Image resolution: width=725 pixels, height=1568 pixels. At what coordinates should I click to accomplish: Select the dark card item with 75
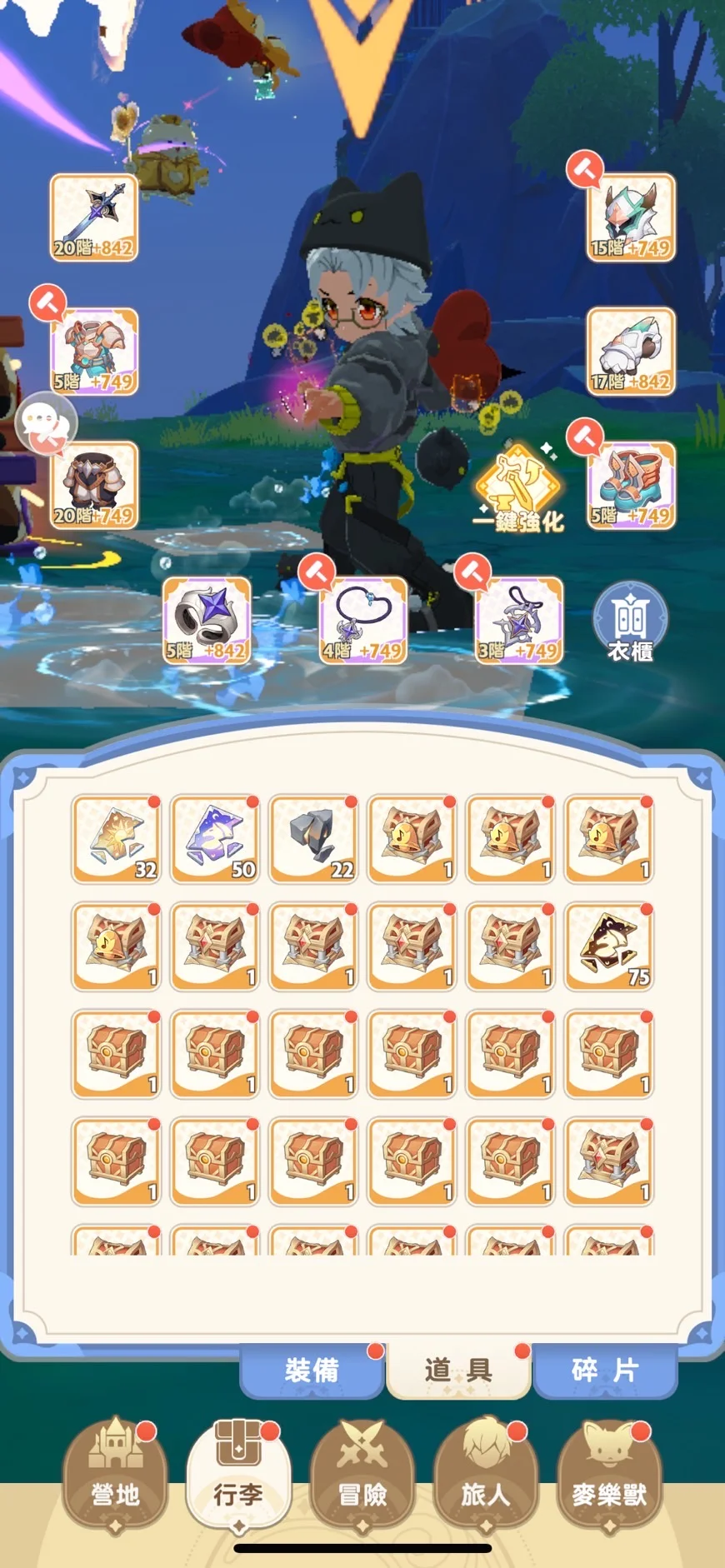[609, 946]
